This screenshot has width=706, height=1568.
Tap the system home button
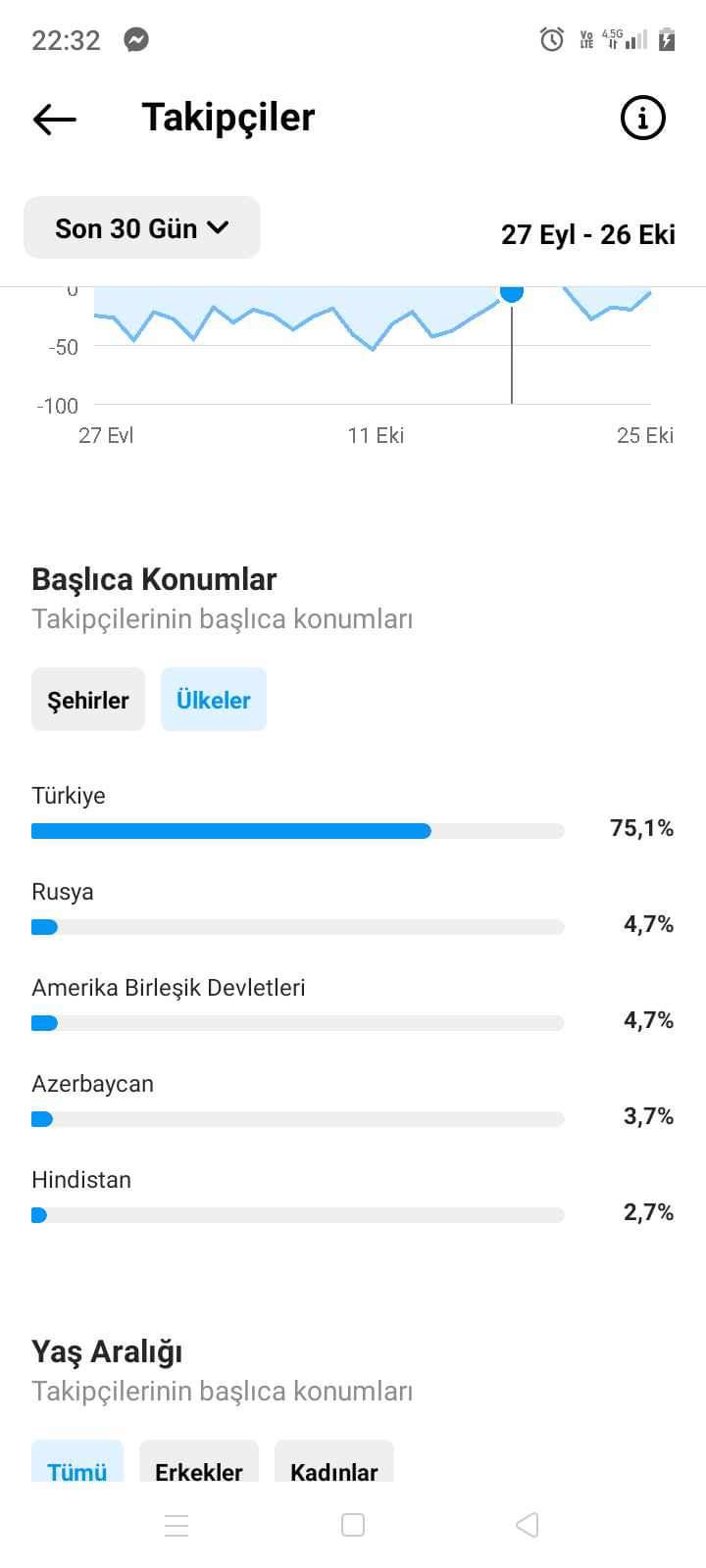point(353,1525)
